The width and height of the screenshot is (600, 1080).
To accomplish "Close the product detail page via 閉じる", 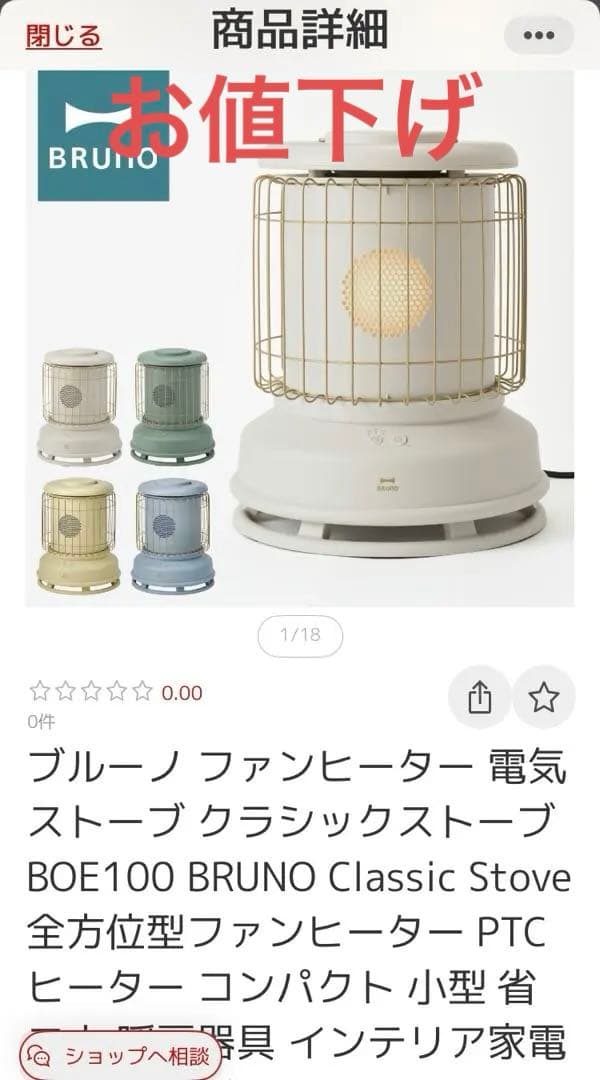I will coord(63,37).
